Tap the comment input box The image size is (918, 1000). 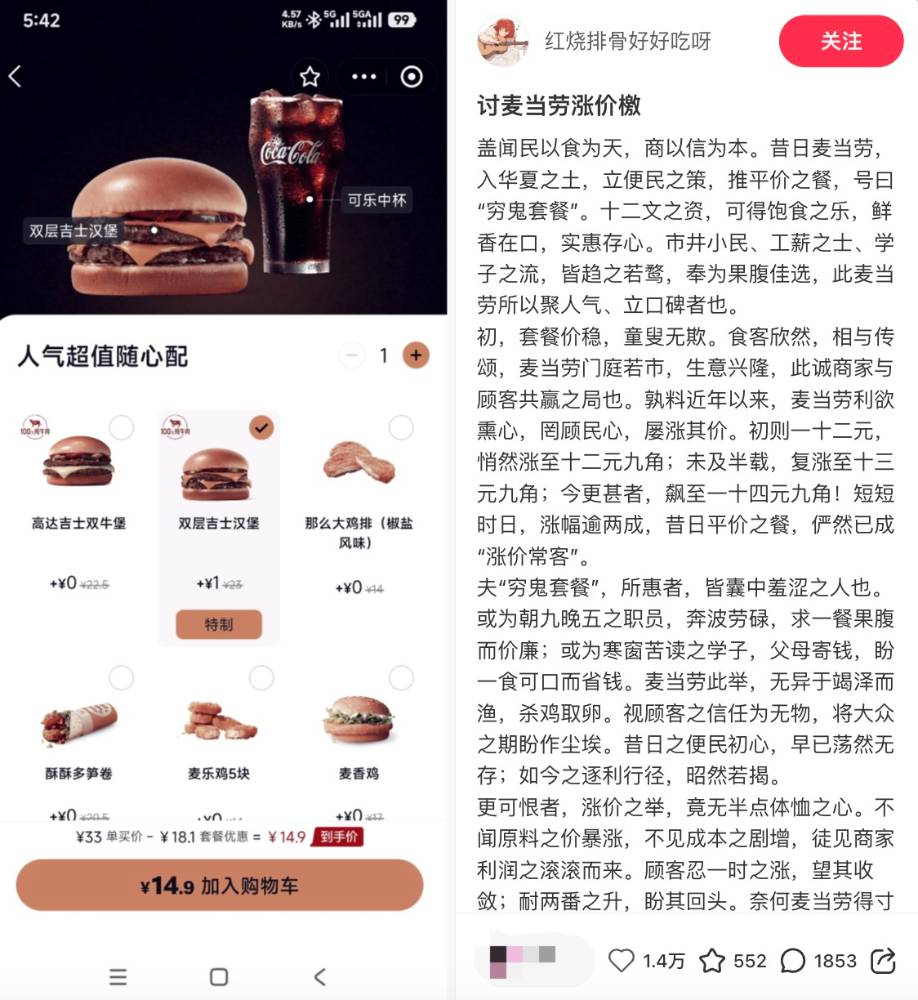click(532, 961)
